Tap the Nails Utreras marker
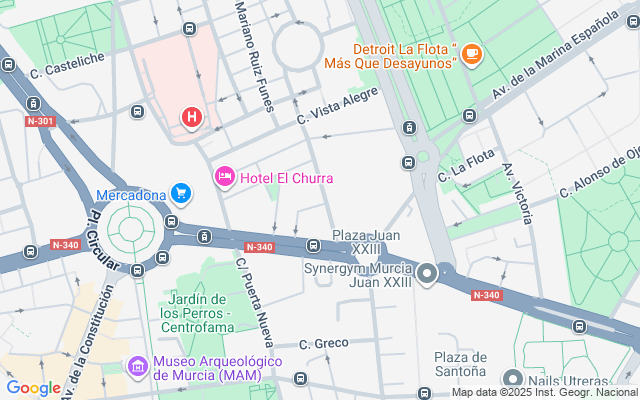The image size is (640, 400). click(513, 380)
